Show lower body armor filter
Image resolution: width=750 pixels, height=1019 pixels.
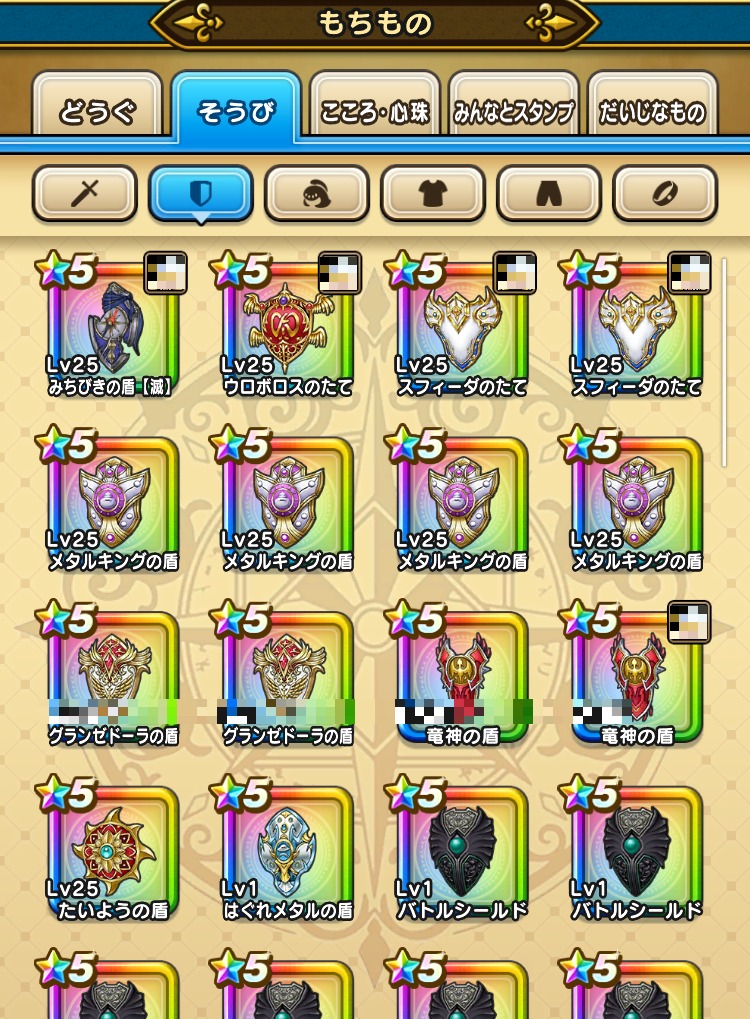click(549, 192)
